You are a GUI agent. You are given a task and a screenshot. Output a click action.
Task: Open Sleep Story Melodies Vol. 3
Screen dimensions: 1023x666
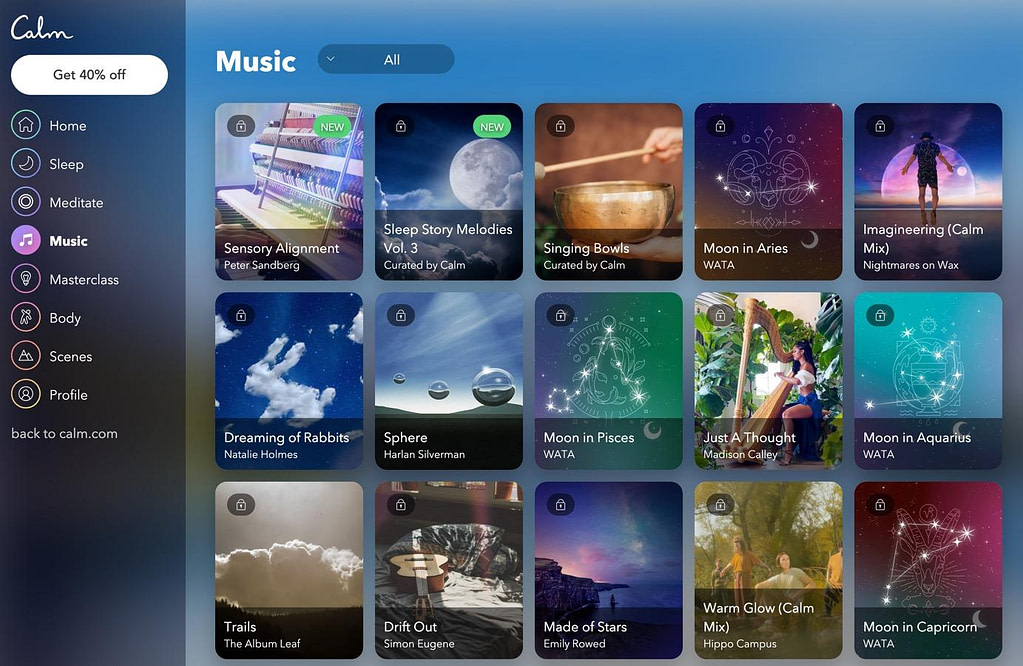tap(449, 191)
